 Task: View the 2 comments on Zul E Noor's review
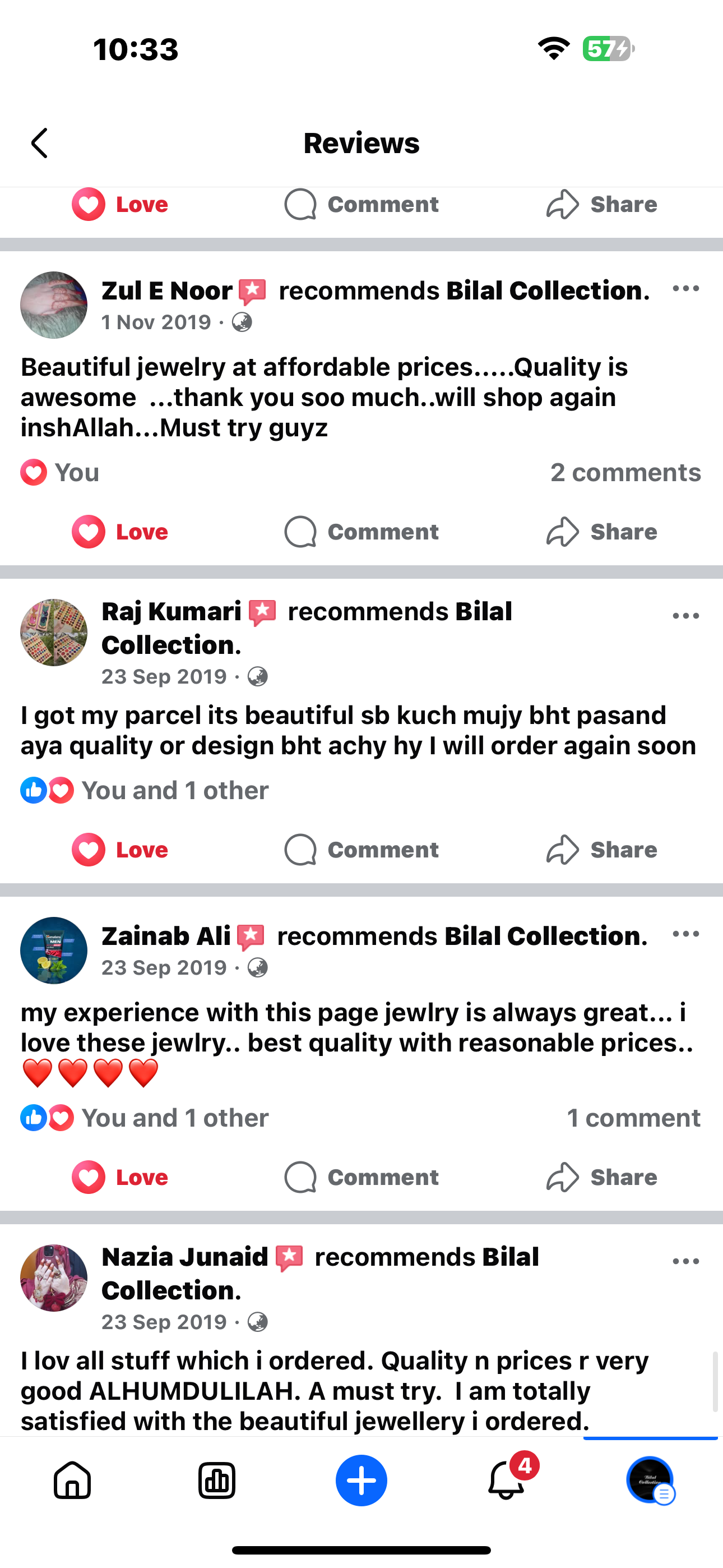click(x=625, y=473)
